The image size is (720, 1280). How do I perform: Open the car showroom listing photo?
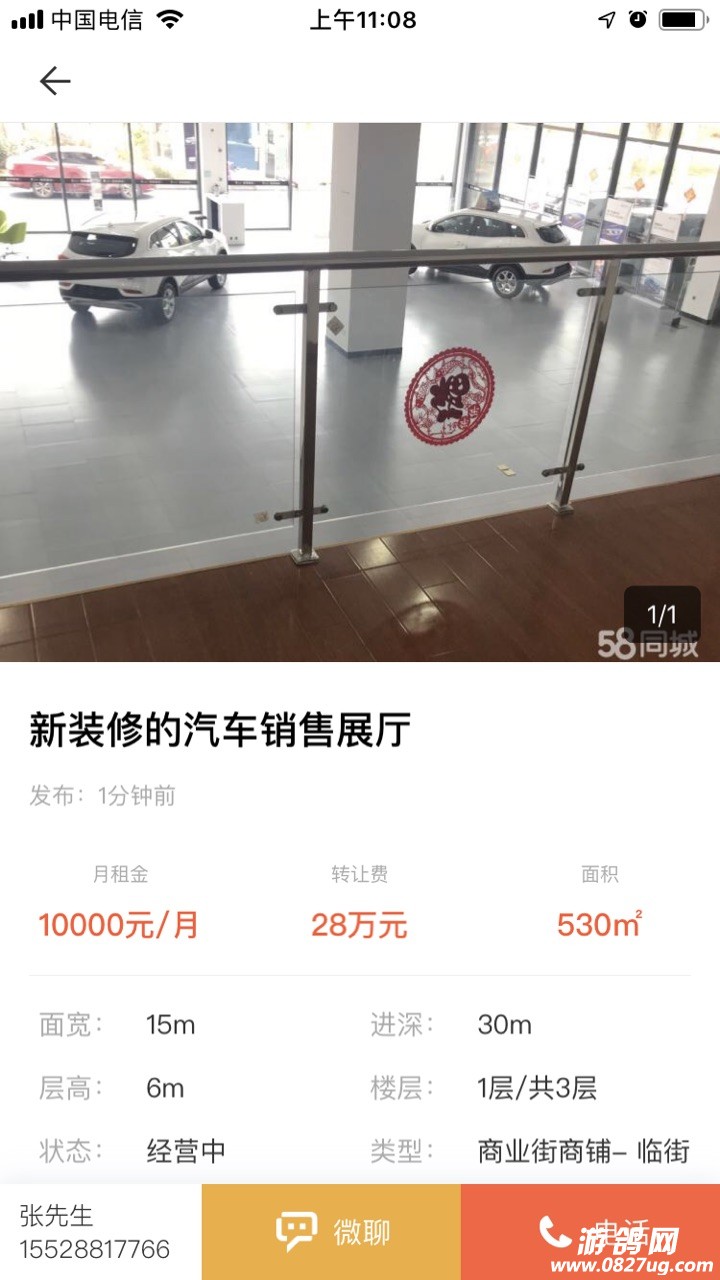click(x=360, y=392)
